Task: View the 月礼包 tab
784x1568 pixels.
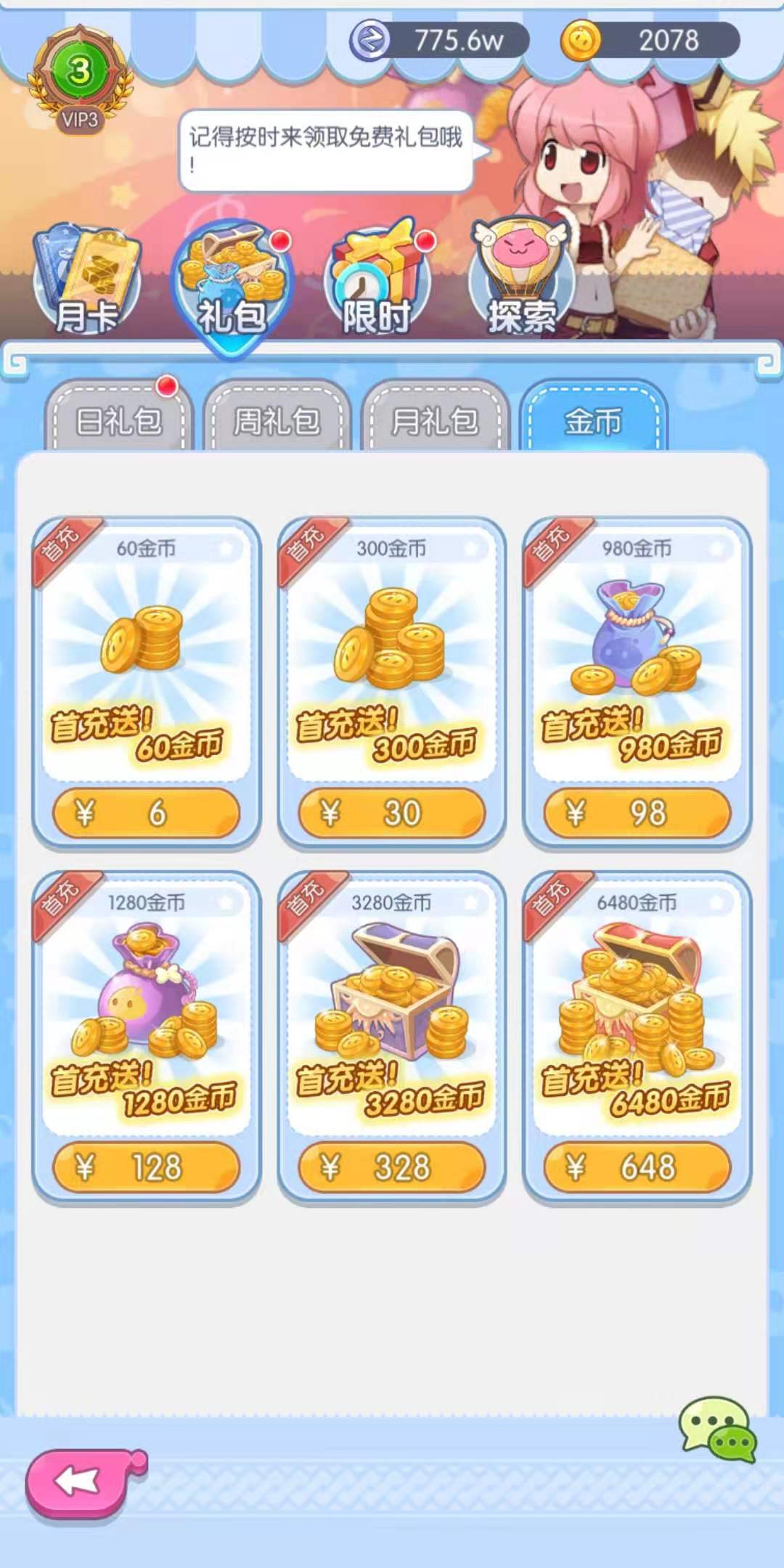Action: [436, 420]
